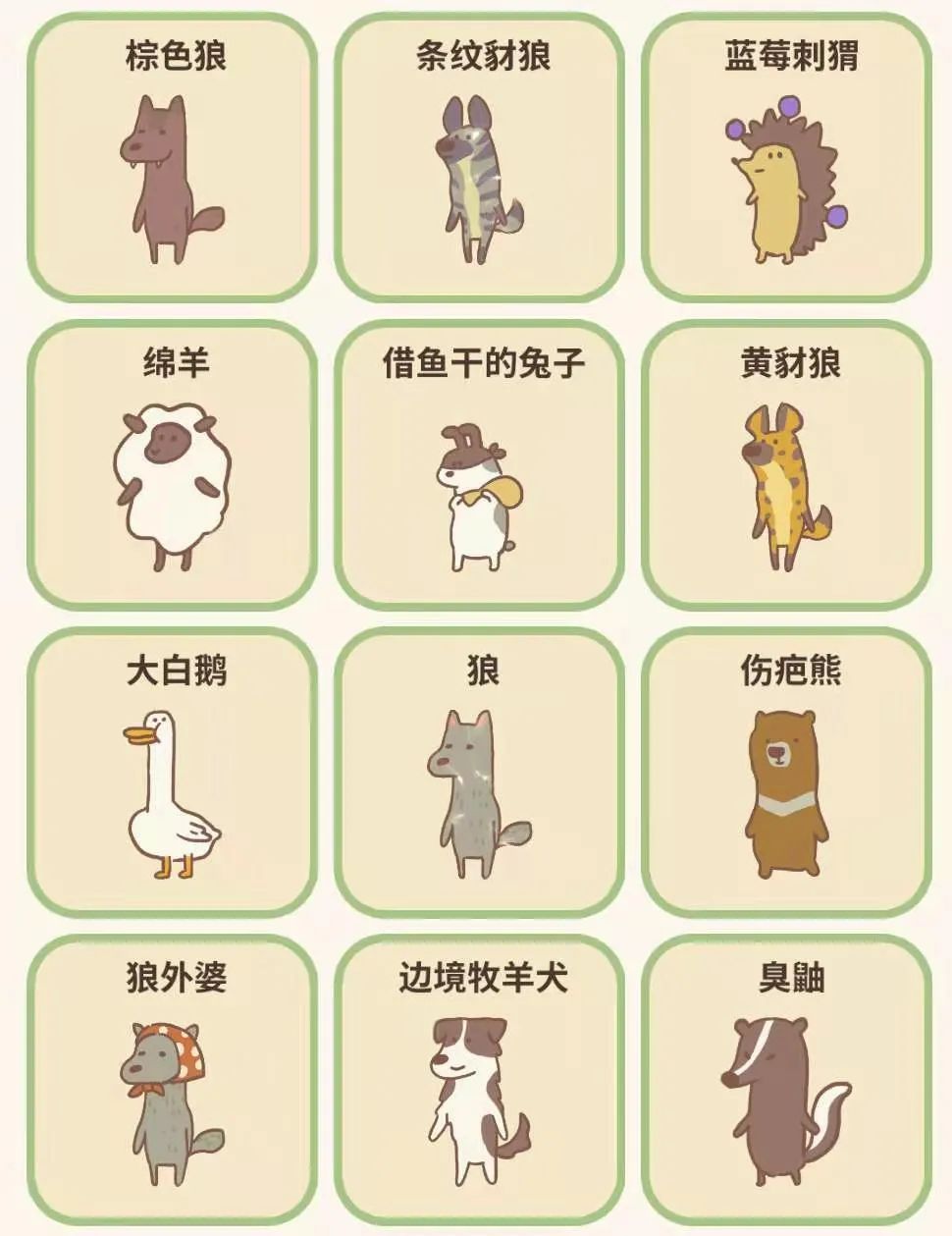This screenshot has height=1236, width=952.
Task: View the 臭鼬 card
Action: [787, 1080]
